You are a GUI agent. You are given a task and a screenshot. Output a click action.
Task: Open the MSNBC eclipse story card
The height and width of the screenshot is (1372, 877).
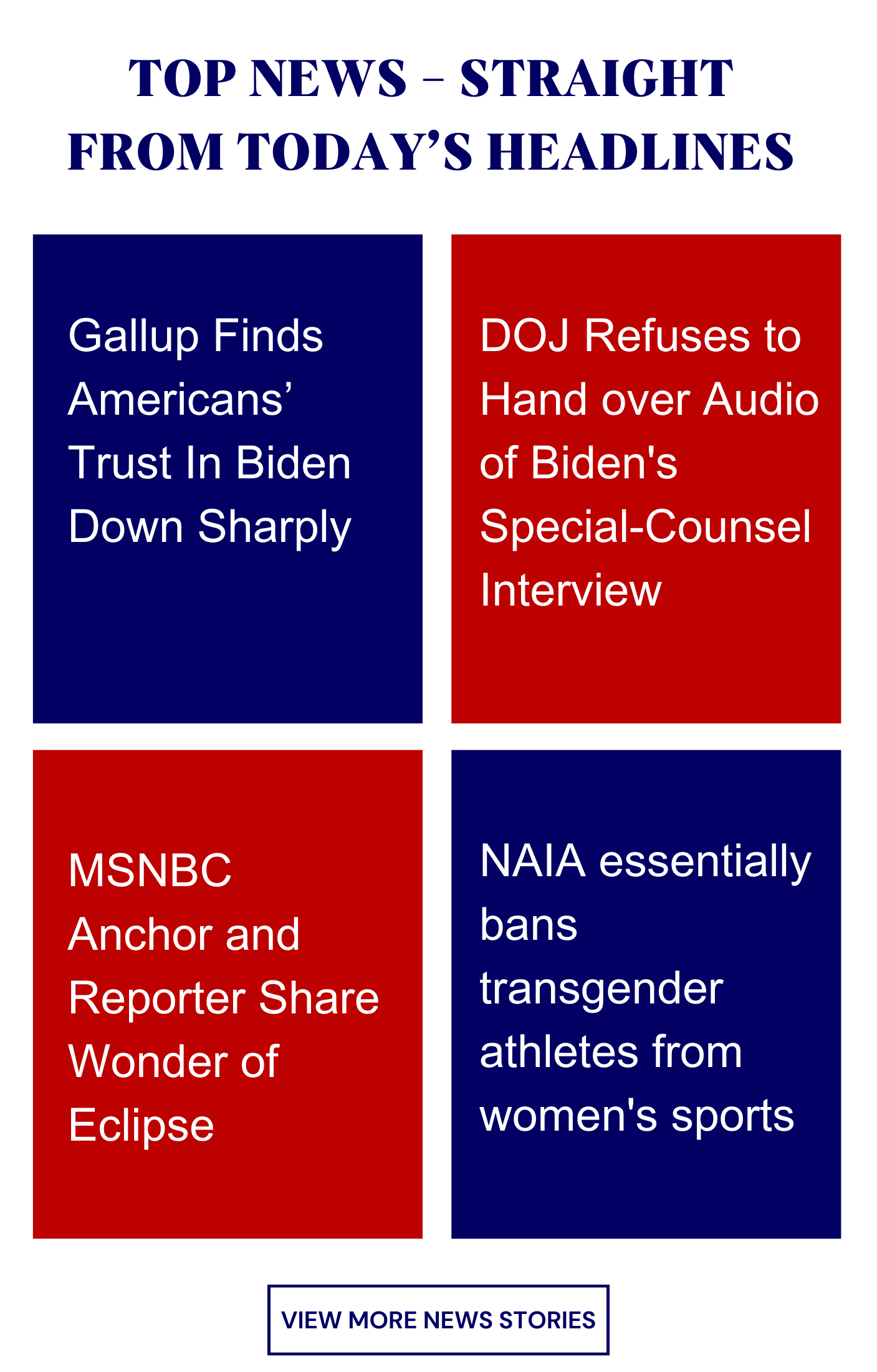click(x=228, y=994)
